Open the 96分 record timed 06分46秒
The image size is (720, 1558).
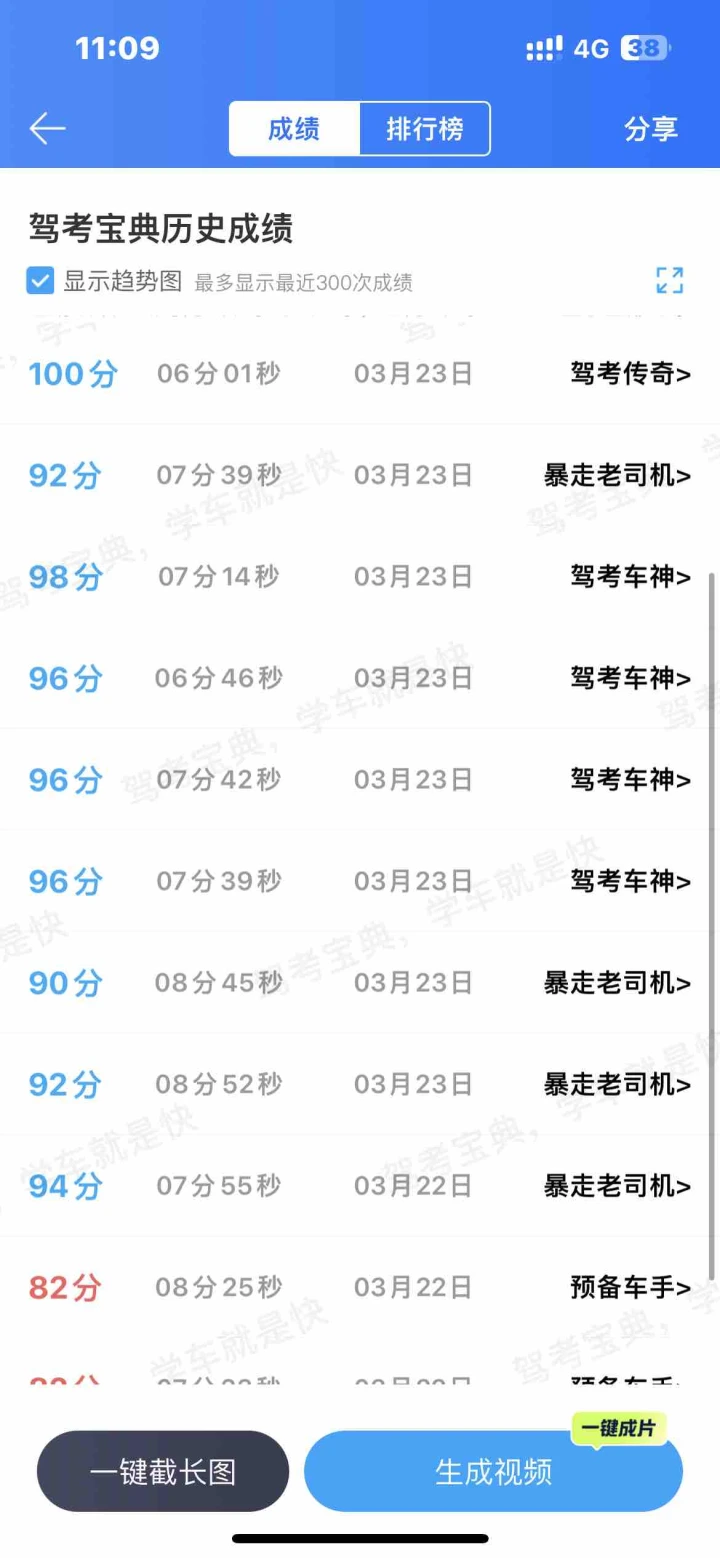[x=360, y=678]
